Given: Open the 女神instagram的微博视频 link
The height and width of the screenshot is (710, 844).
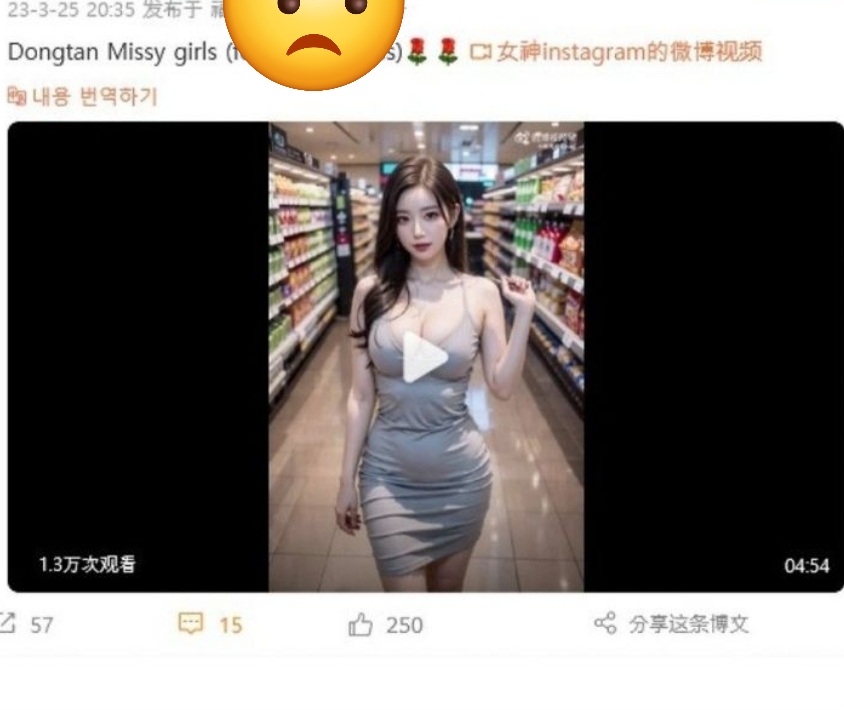Looking at the screenshot, I should (x=626, y=52).
